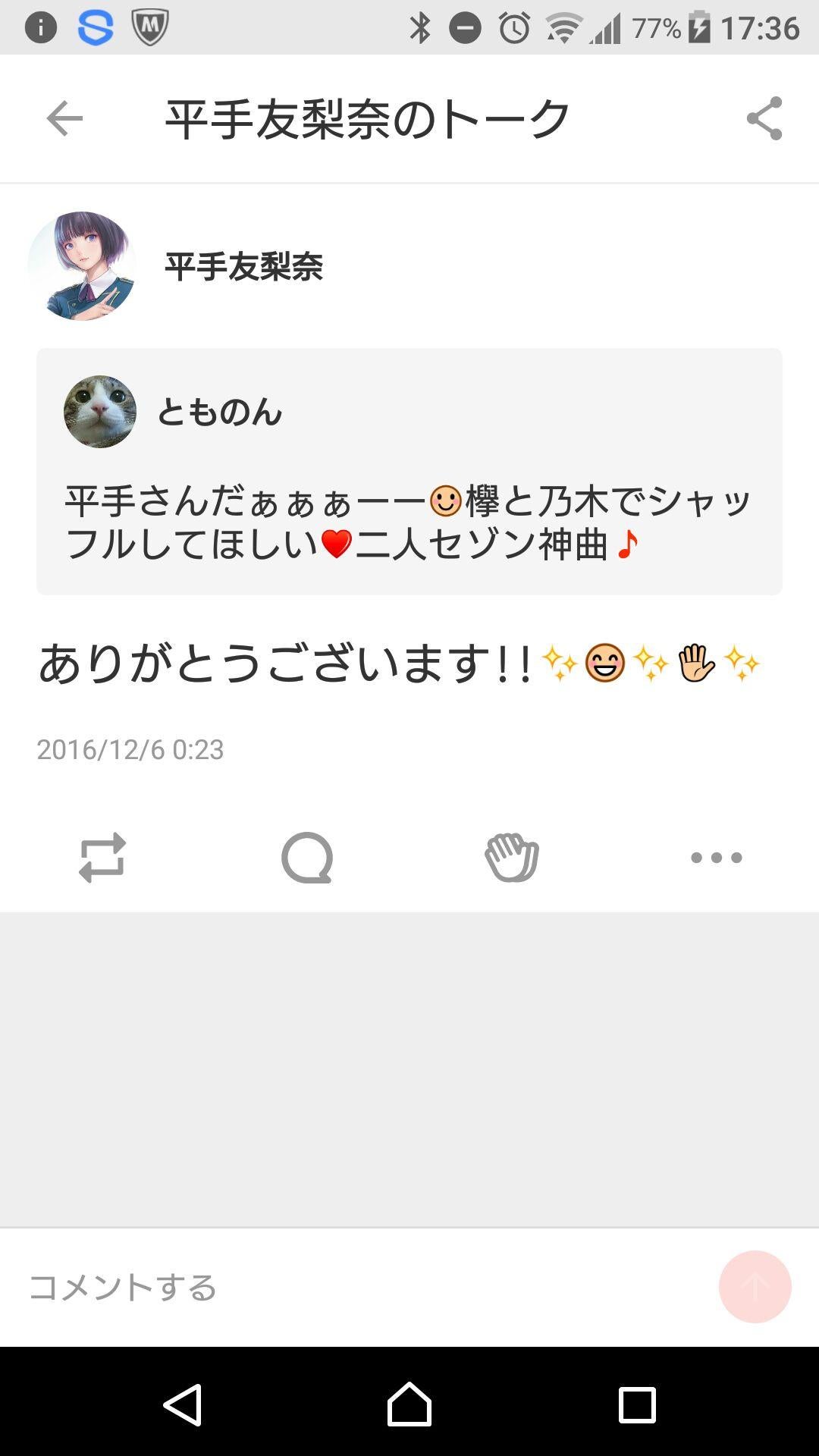Image resolution: width=819 pixels, height=1456 pixels.
Task: Open the share sheet from the header
Action: coord(766,118)
